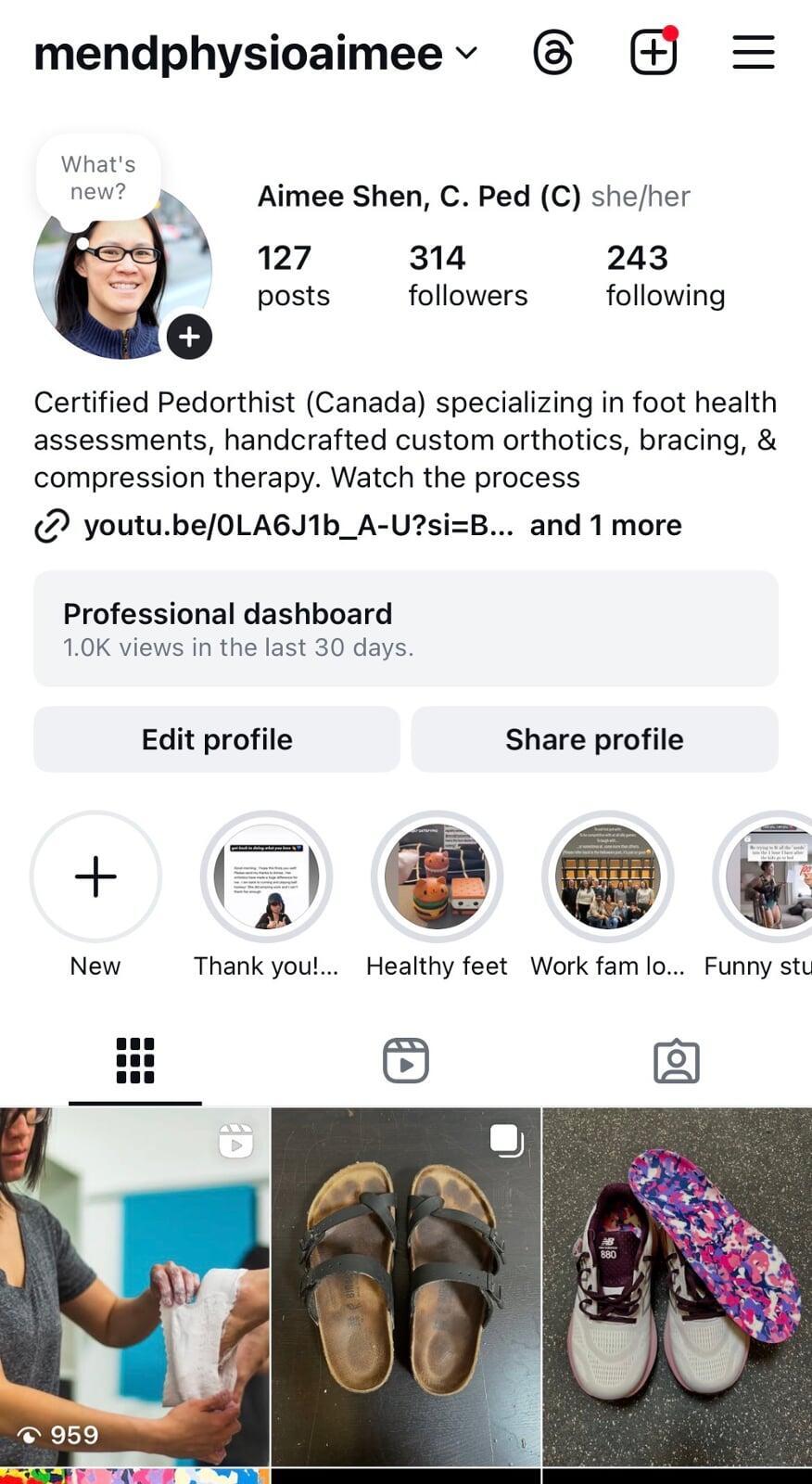The width and height of the screenshot is (812, 1484).
Task: View the 243 following list
Action: click(665, 275)
